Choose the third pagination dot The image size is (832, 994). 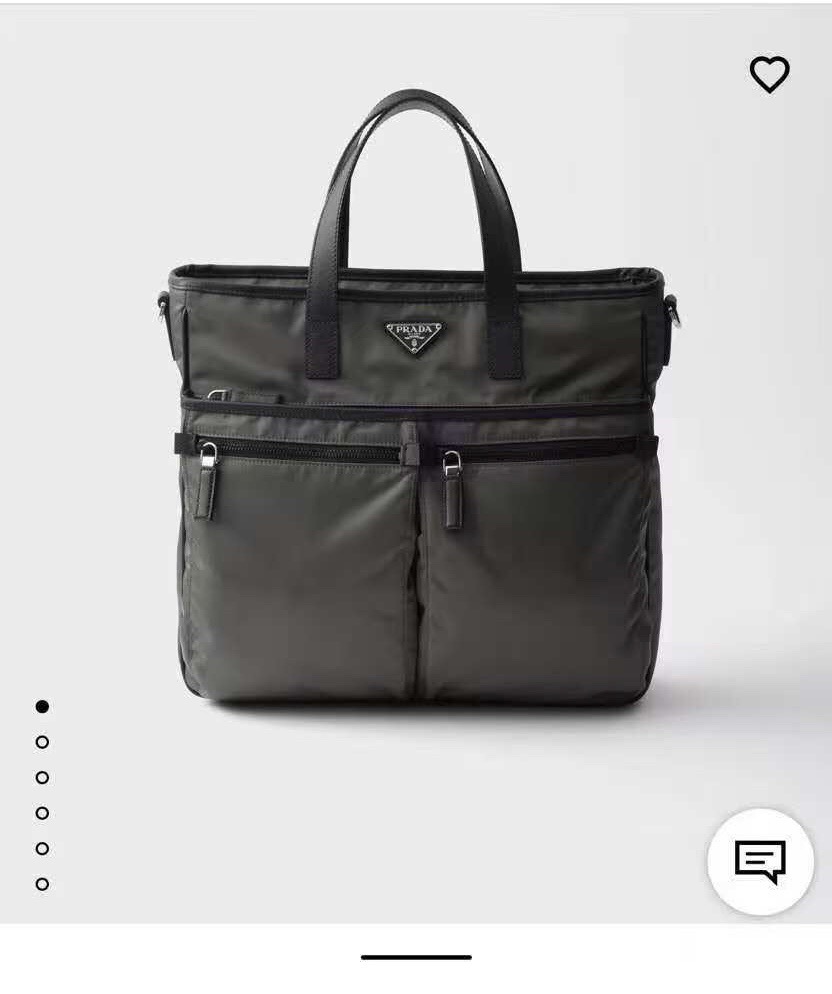[41, 779]
